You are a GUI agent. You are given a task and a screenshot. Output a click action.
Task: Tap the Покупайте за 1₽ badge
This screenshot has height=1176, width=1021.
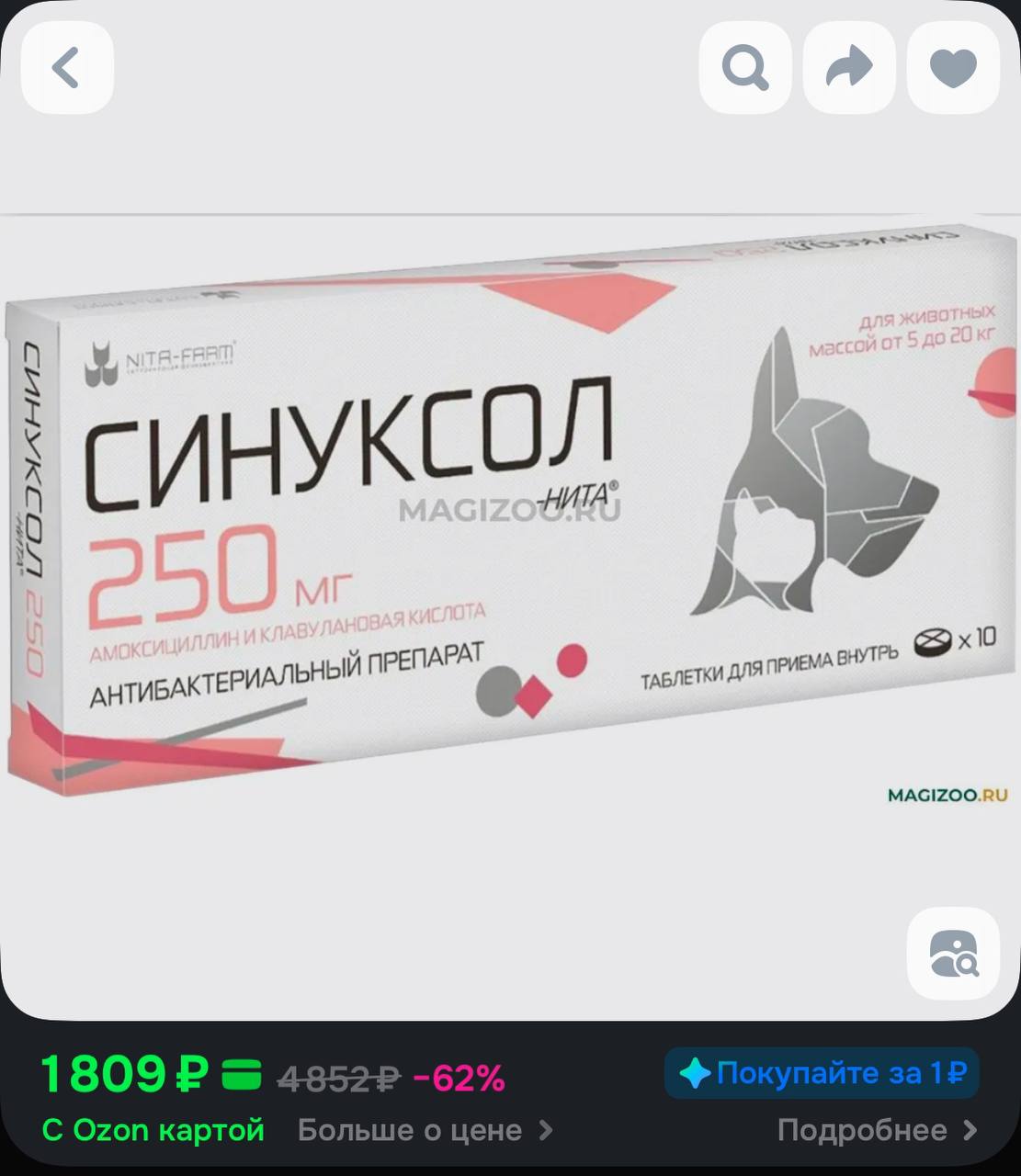coord(822,1073)
